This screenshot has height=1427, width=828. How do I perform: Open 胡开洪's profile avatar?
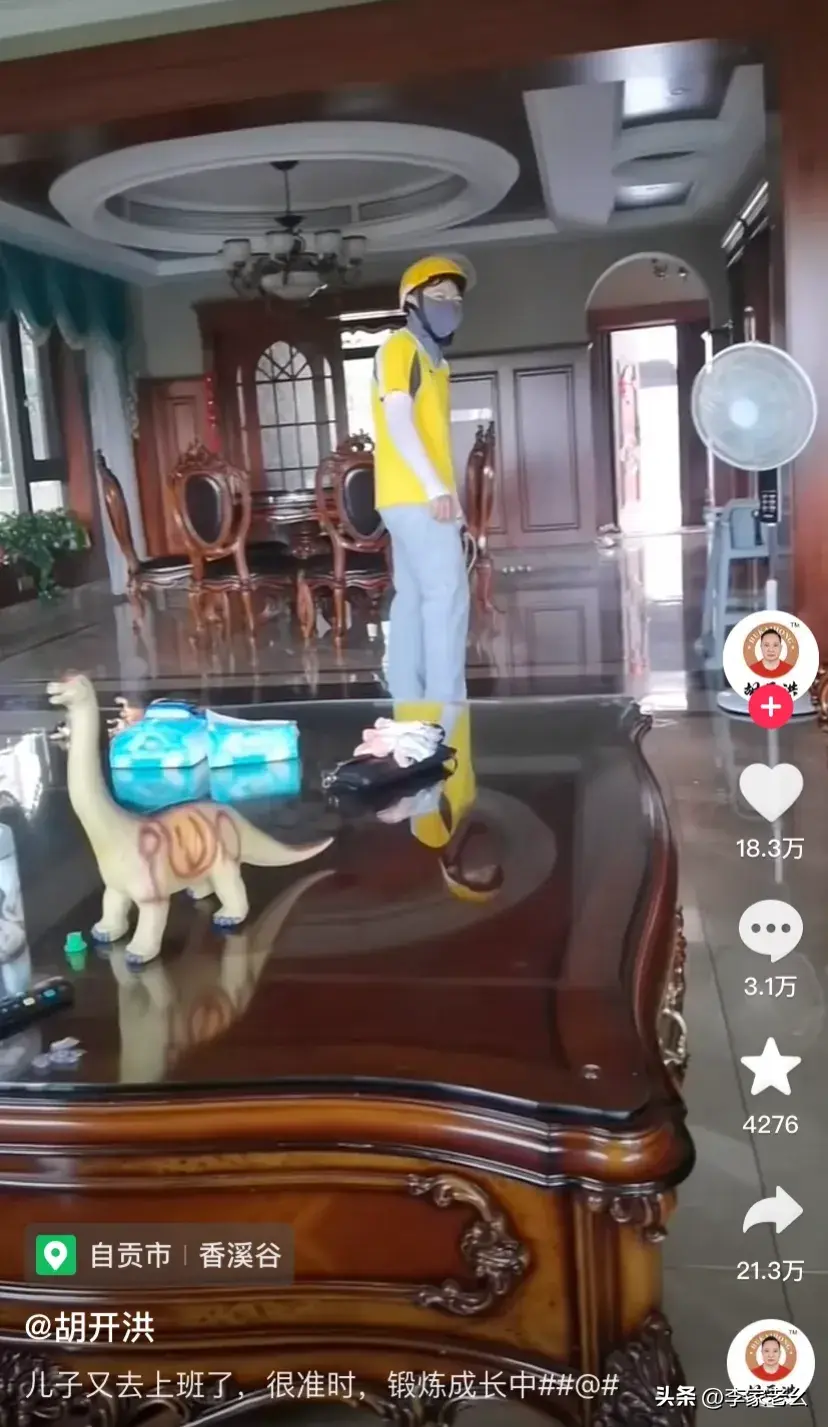[x=770, y=655]
